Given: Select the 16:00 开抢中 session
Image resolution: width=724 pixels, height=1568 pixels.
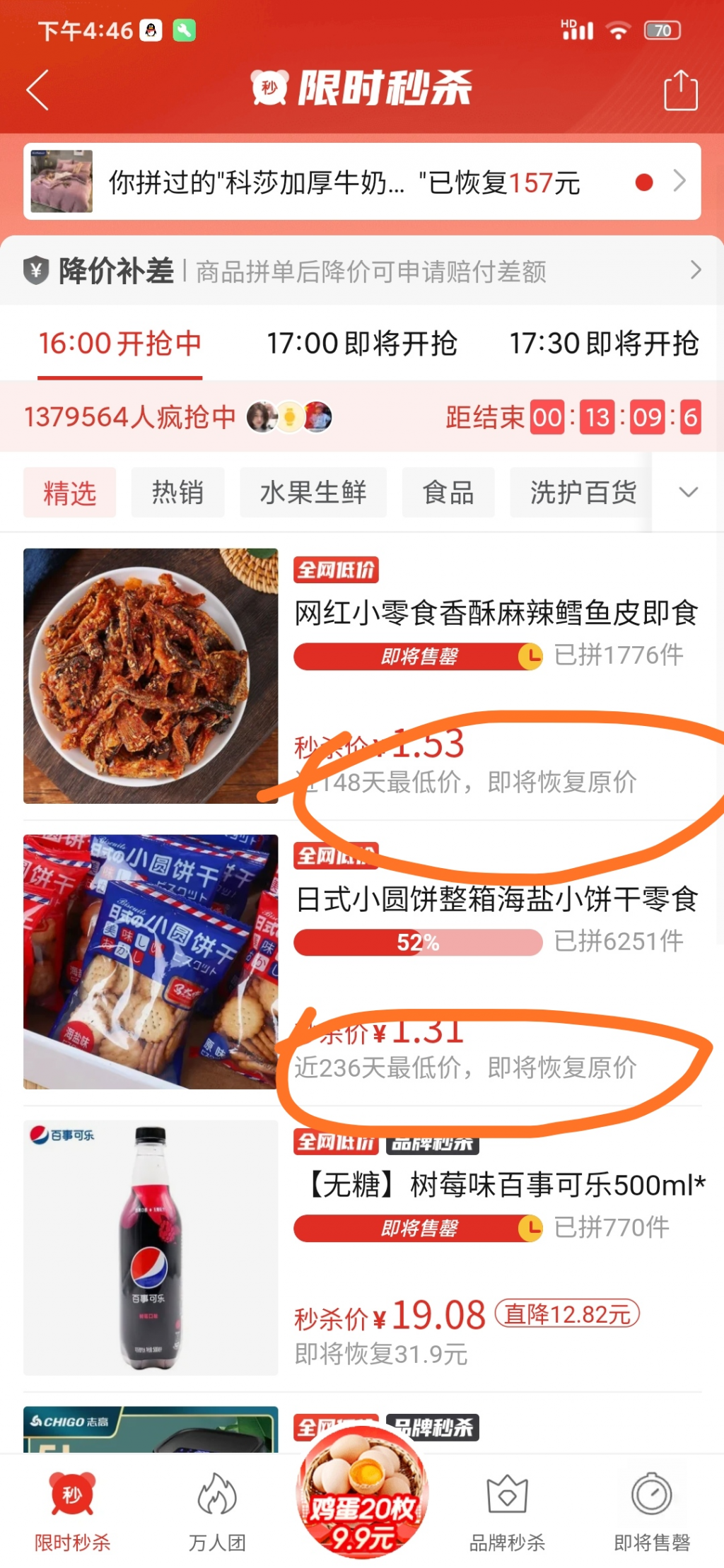Looking at the screenshot, I should (120, 344).
